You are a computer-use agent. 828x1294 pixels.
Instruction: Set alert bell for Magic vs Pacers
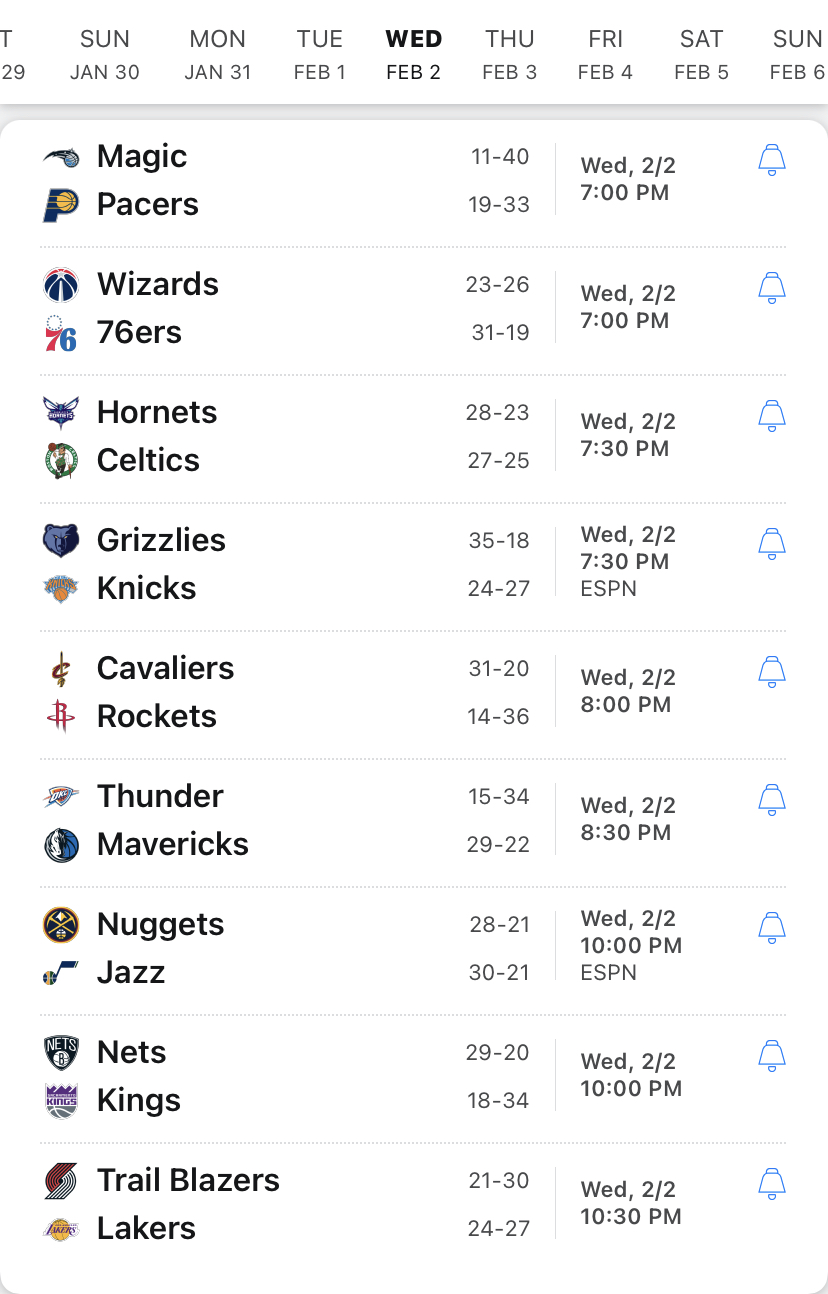[771, 160]
